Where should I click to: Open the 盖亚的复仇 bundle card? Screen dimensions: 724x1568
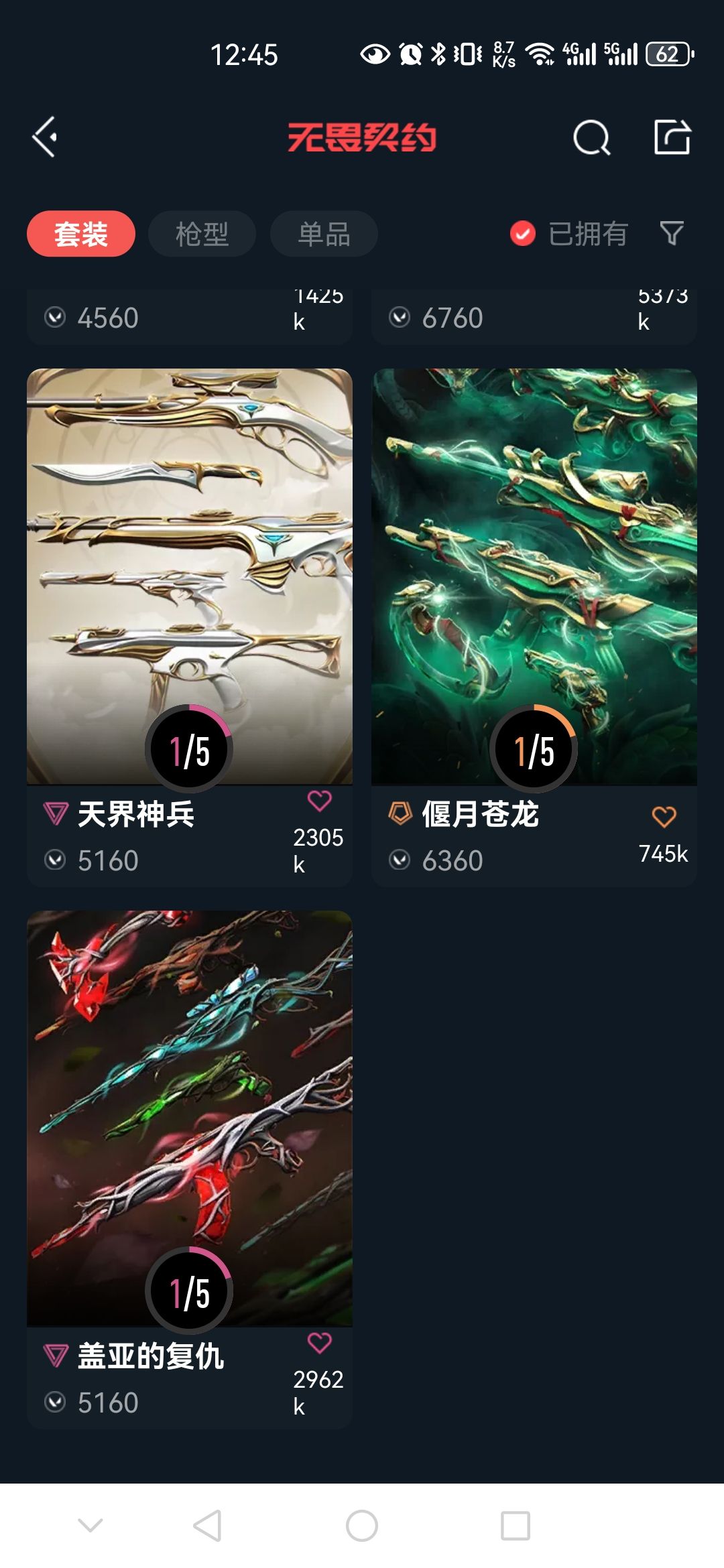point(190,1169)
